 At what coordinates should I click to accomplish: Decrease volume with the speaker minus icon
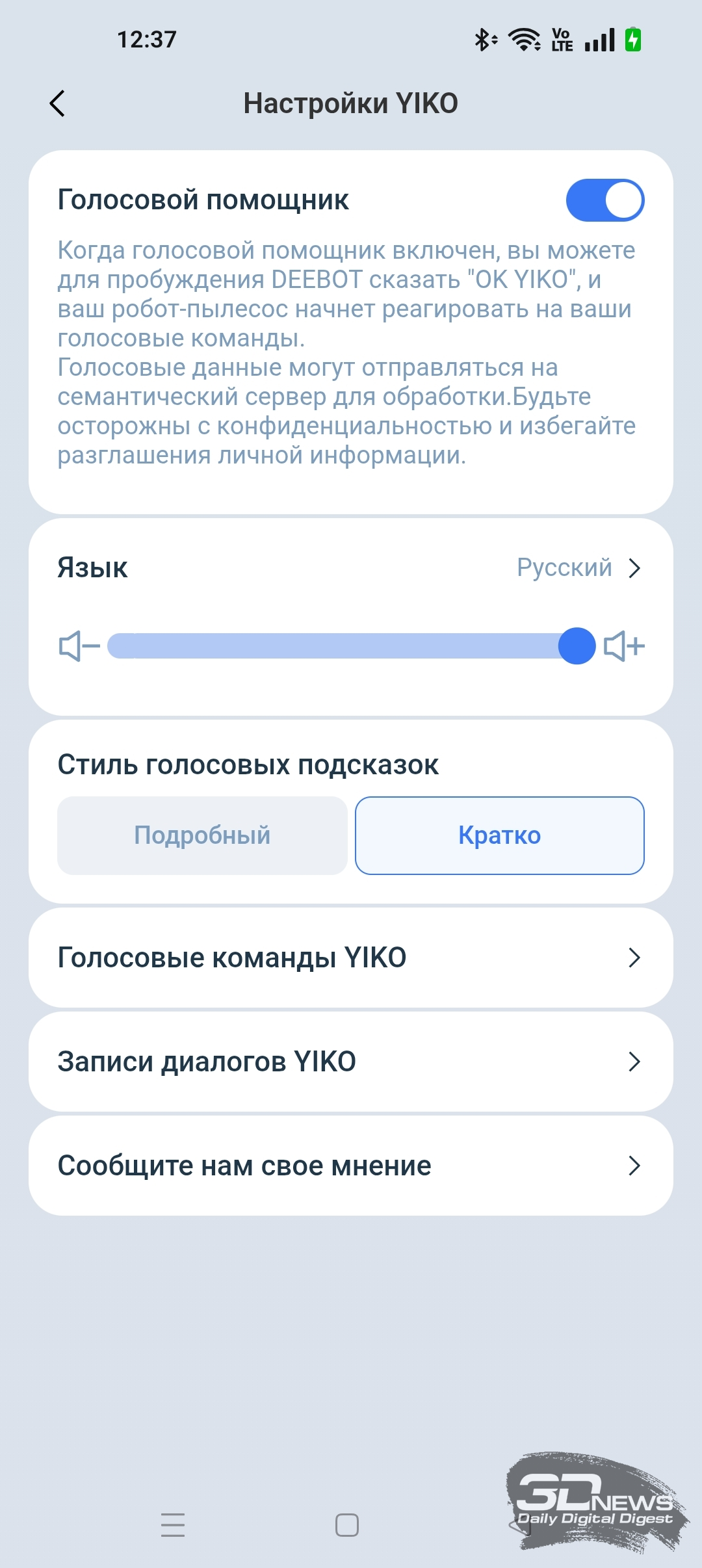tap(79, 646)
